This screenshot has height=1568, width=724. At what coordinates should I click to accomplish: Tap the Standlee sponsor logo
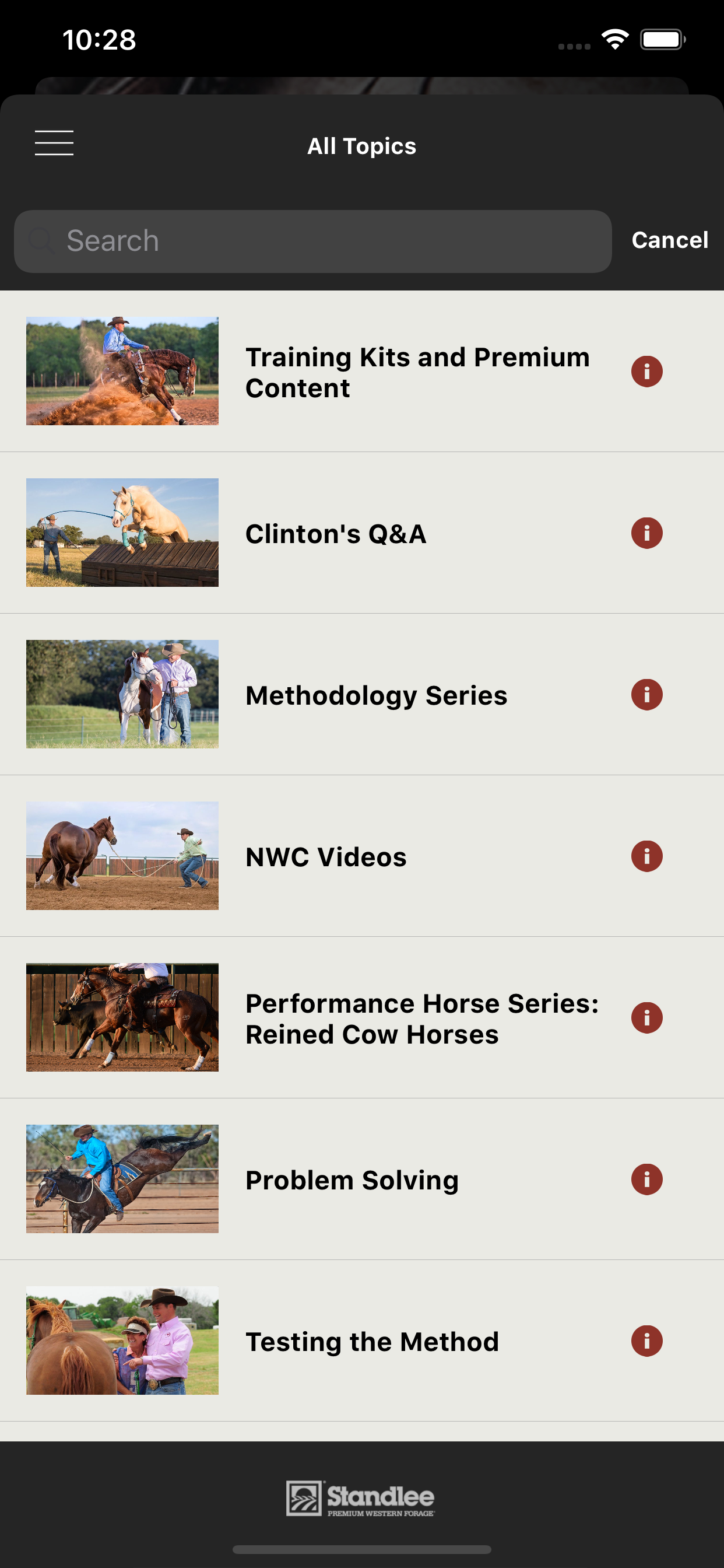tap(362, 1497)
